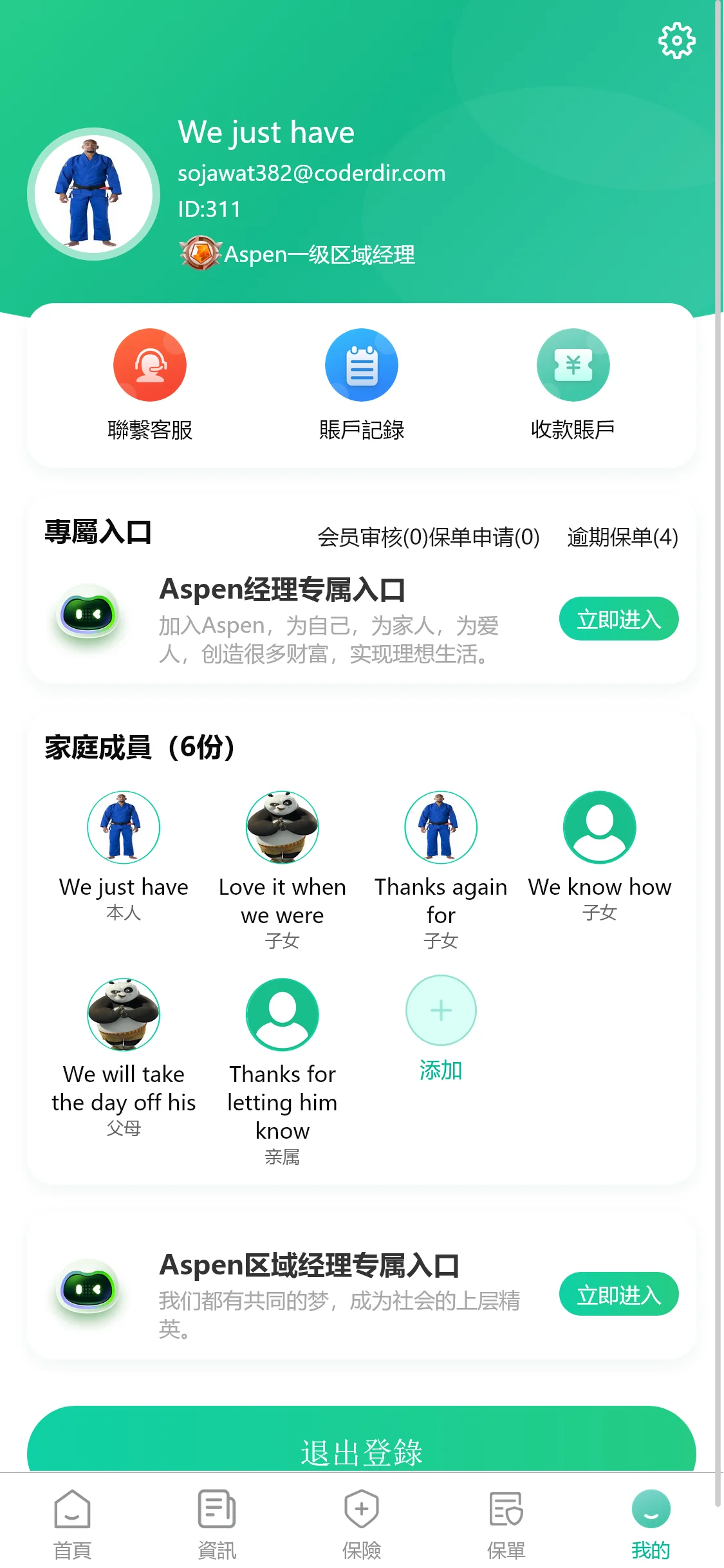
Task: Open 賬戶記錄 account records
Action: pos(361,384)
